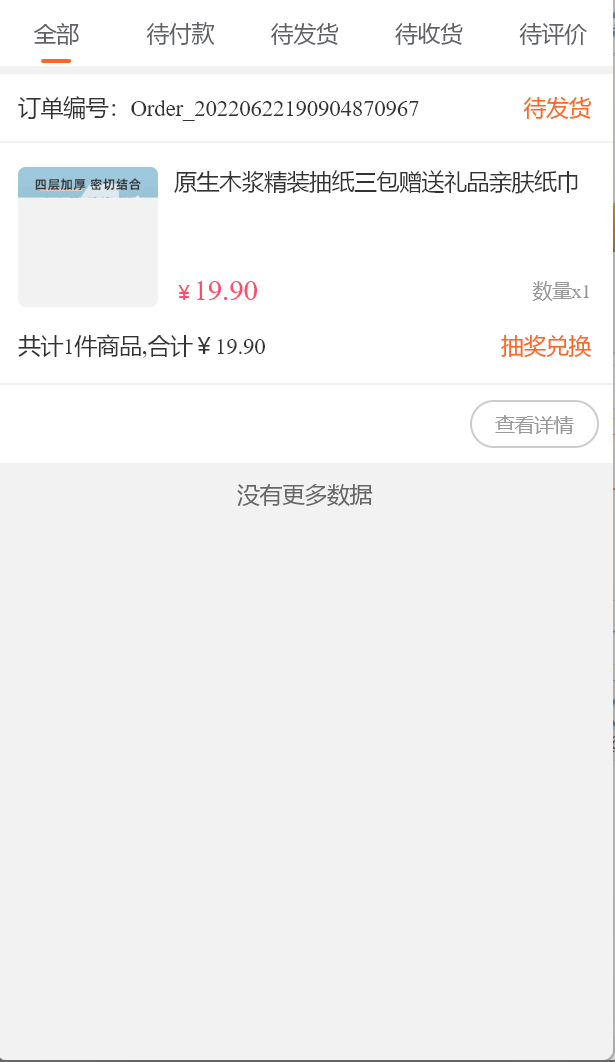Viewport: 615px width, 1062px height.
Task: Tap the 查看详情 button
Action: pos(534,424)
